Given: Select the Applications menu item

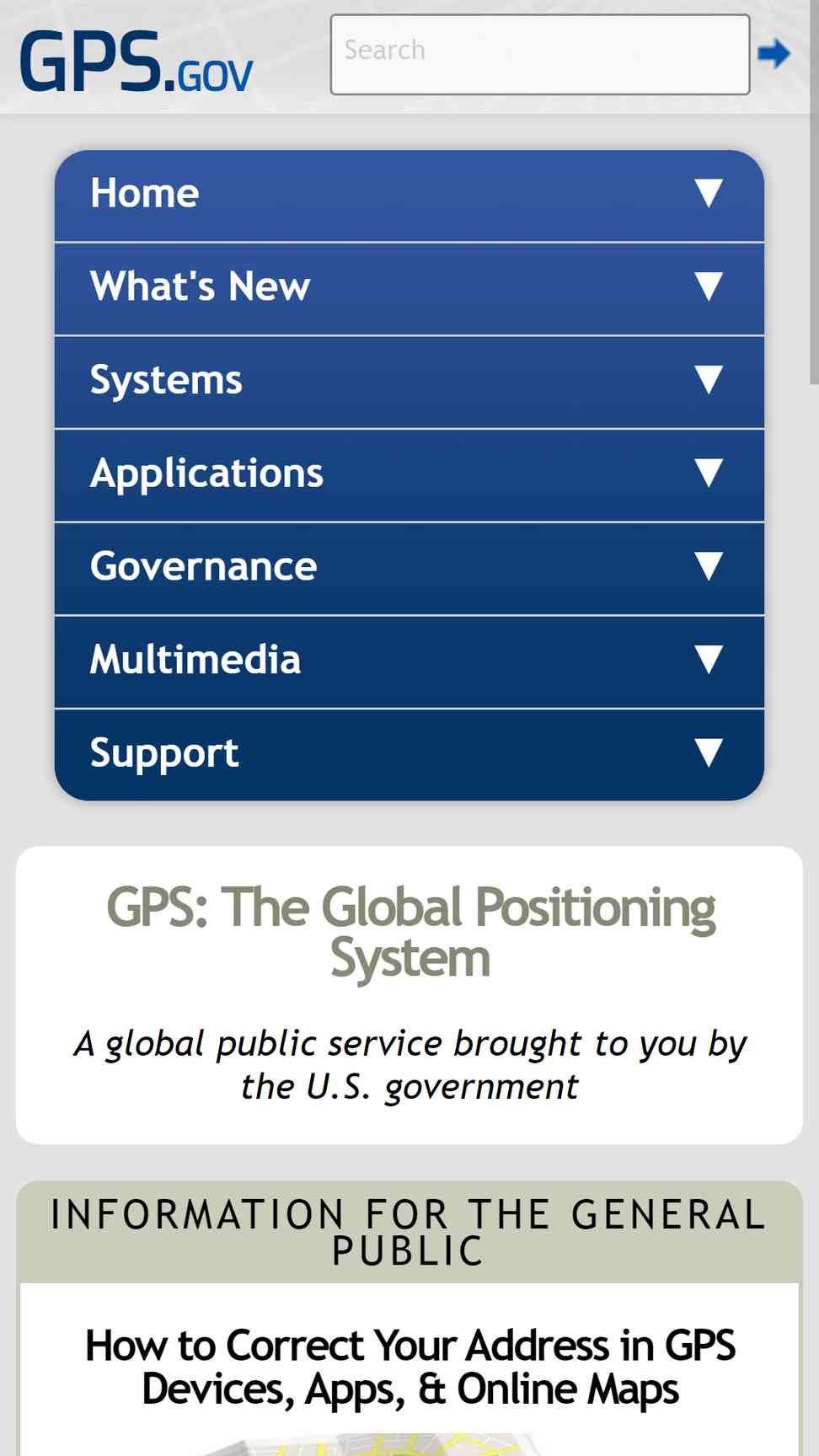Looking at the screenshot, I should point(409,476).
